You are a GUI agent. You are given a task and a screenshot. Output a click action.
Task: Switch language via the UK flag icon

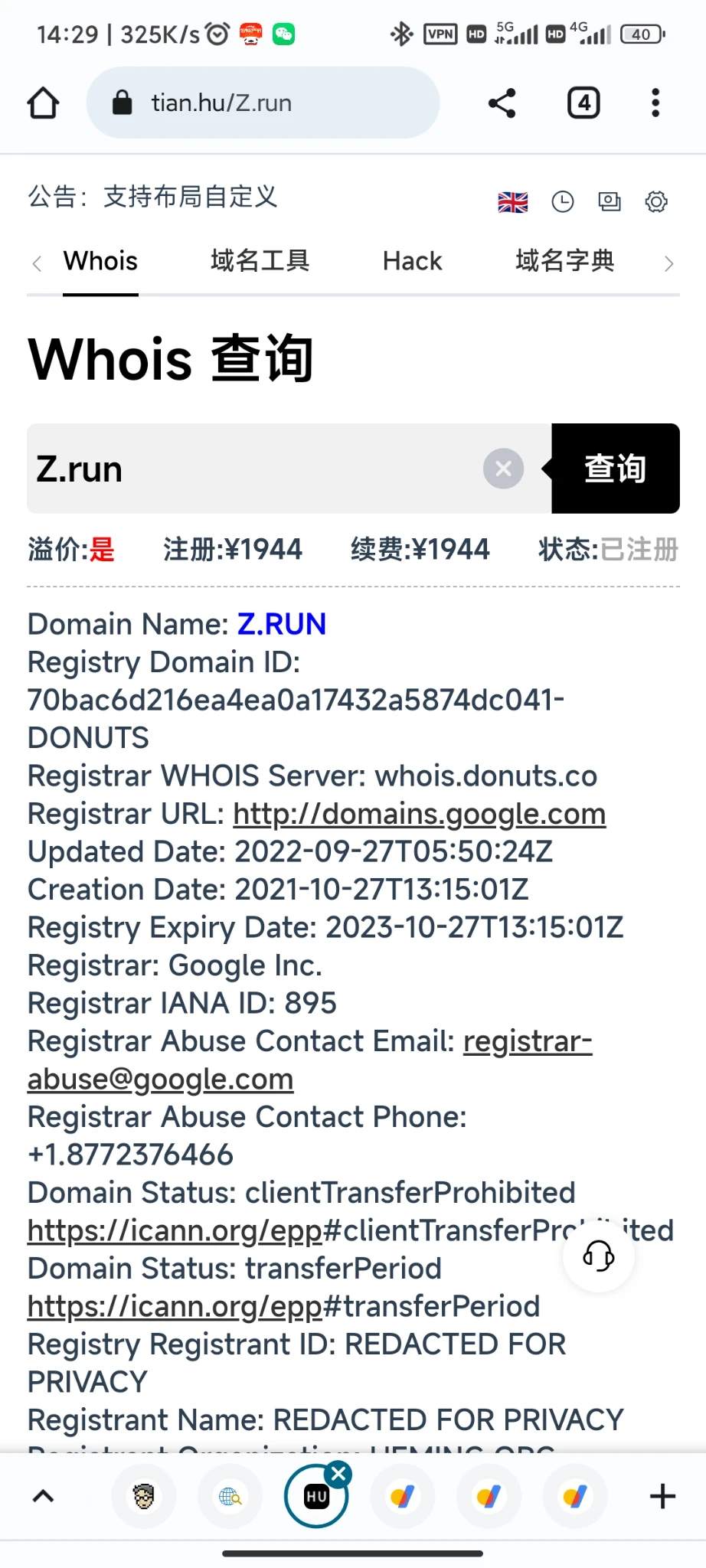coord(512,202)
